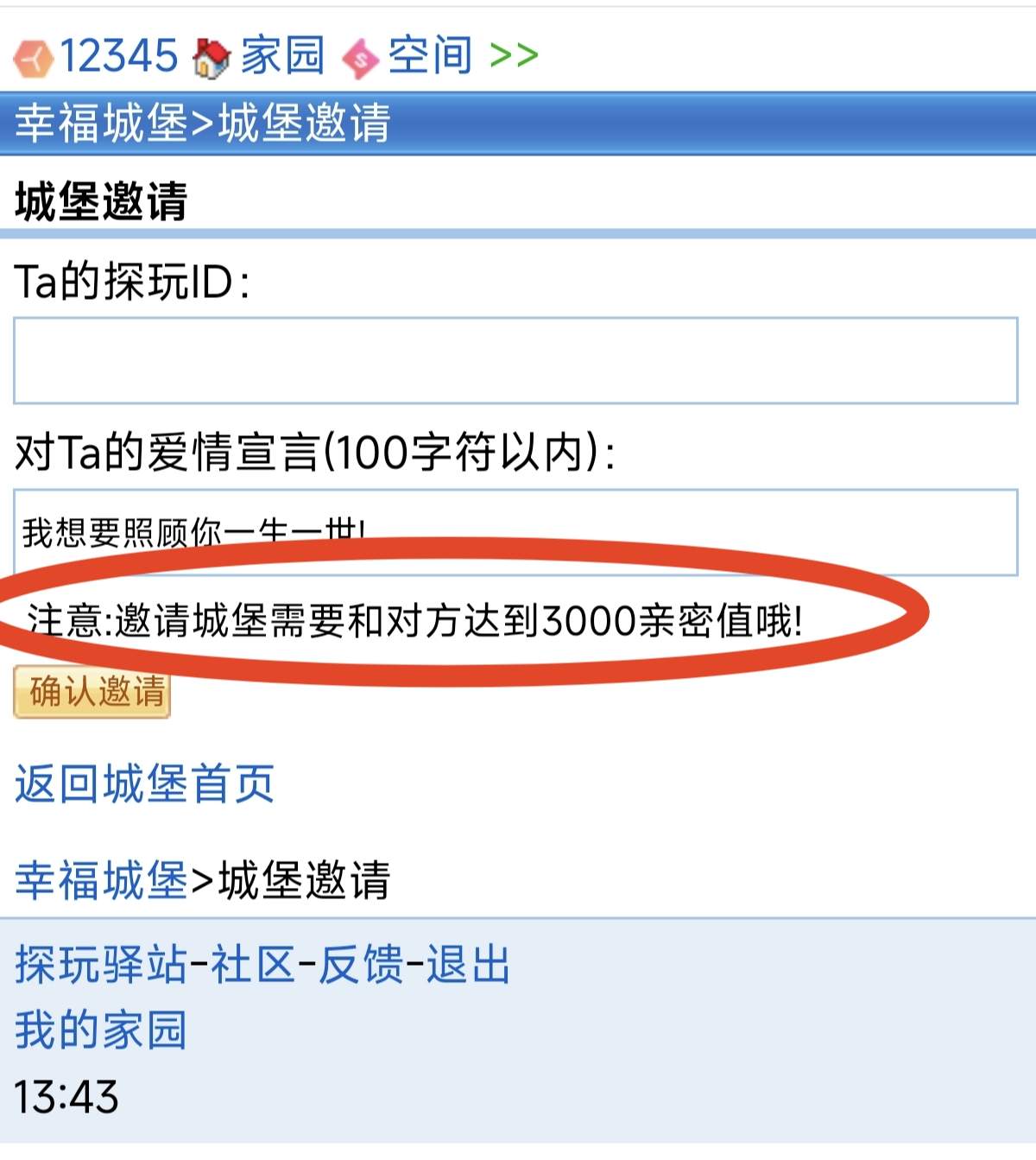Tap 确认邀请 button
Screen dimensions: 1036x1160
click(92, 692)
